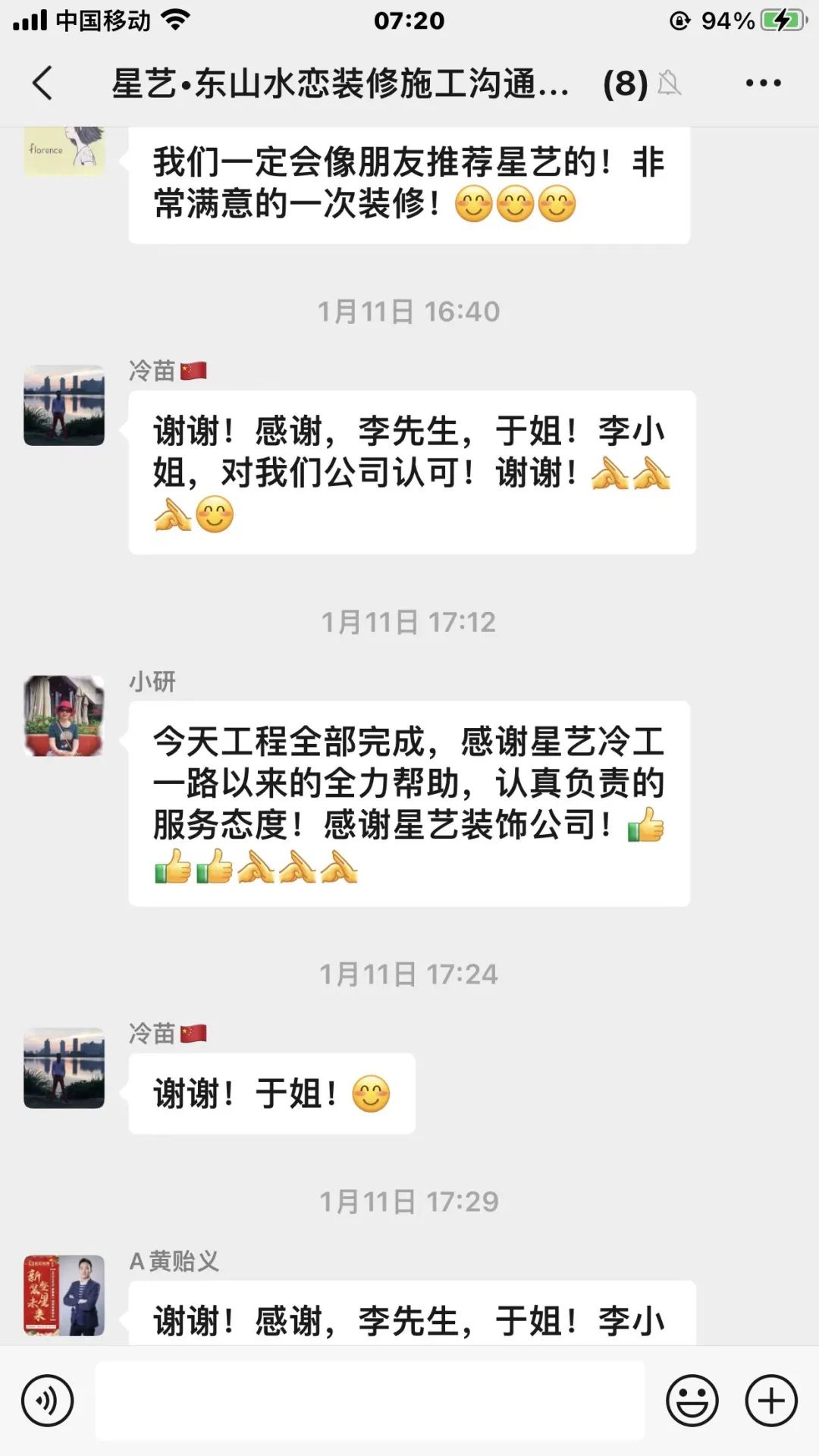Open the florence avatar profile
The height and width of the screenshot is (1456, 819).
(x=64, y=151)
